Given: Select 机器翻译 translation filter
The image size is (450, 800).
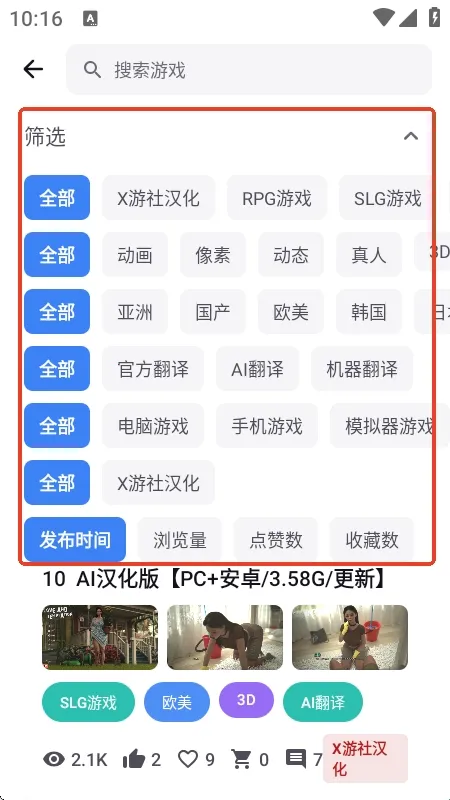Looking at the screenshot, I should (362, 369).
